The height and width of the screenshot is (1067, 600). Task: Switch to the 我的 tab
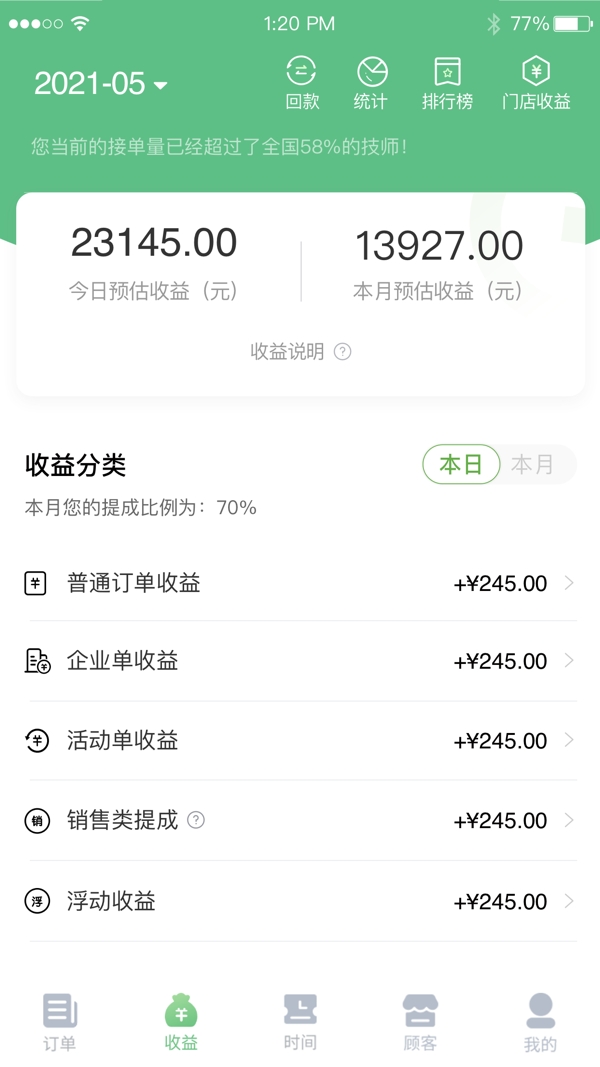point(540,1022)
